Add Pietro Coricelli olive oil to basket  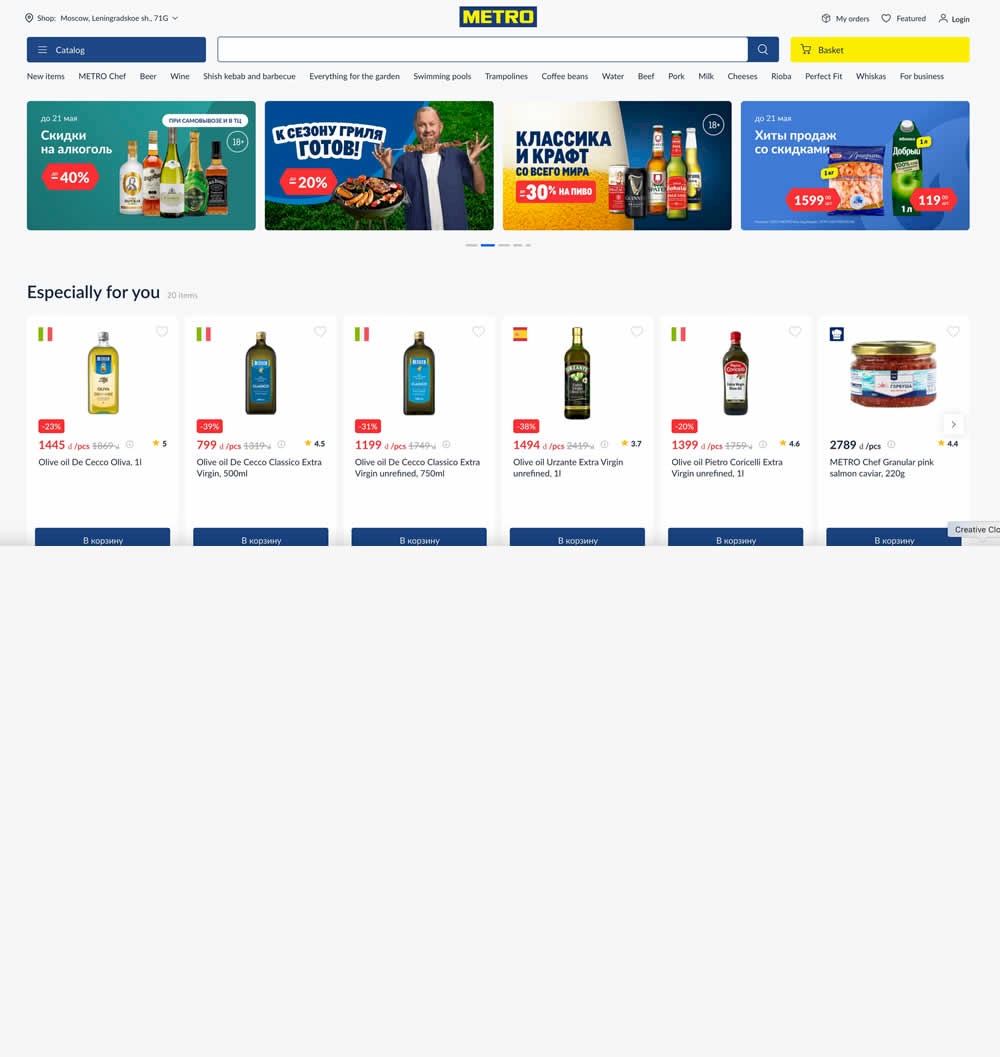[x=735, y=538]
